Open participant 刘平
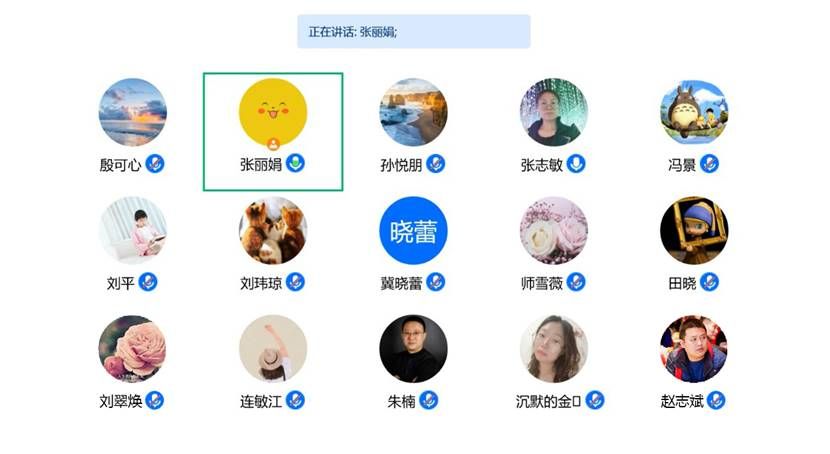The width and height of the screenshot is (830, 454). [132, 230]
